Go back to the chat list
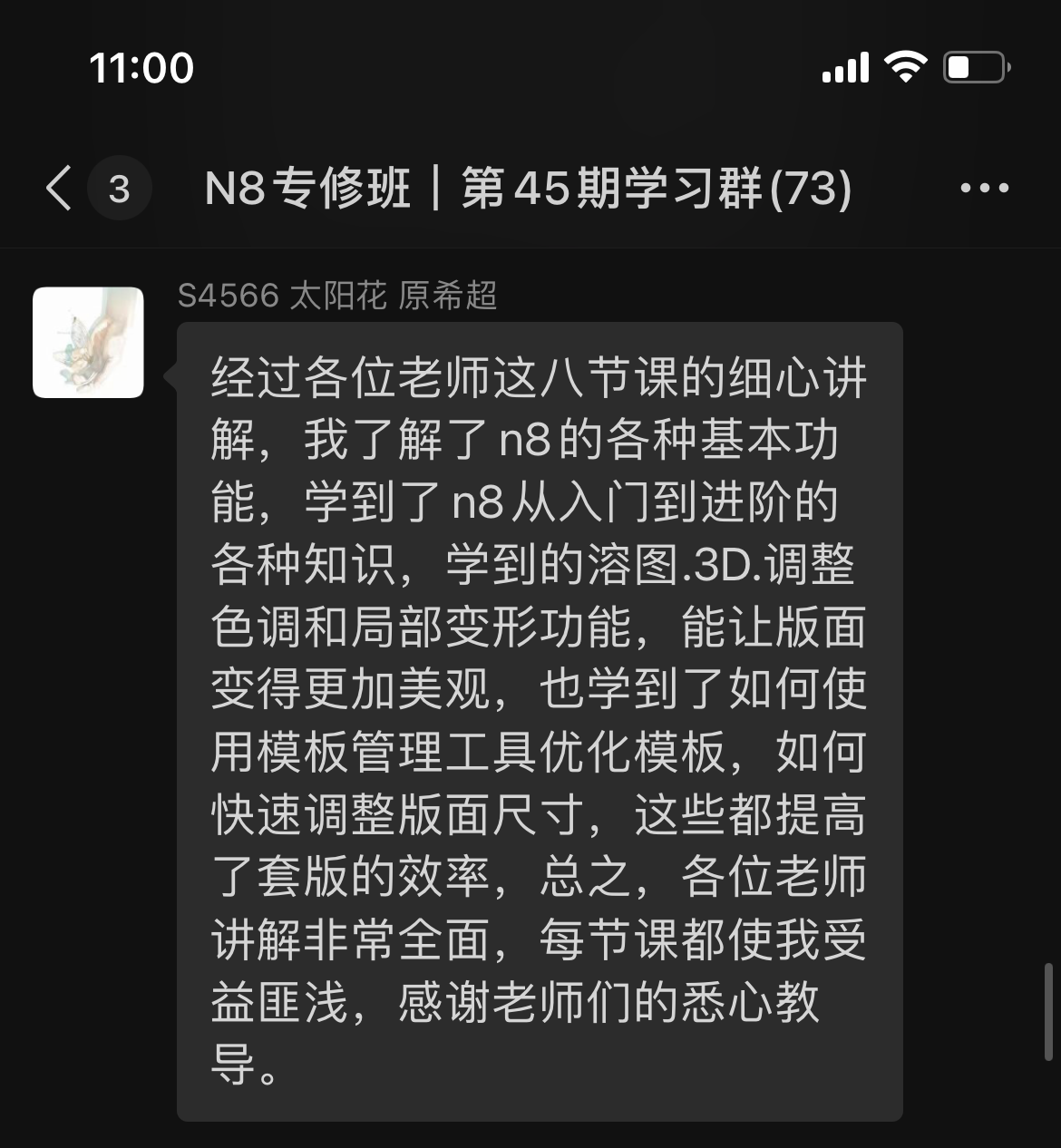Image resolution: width=1061 pixels, height=1148 pixels. (x=60, y=189)
